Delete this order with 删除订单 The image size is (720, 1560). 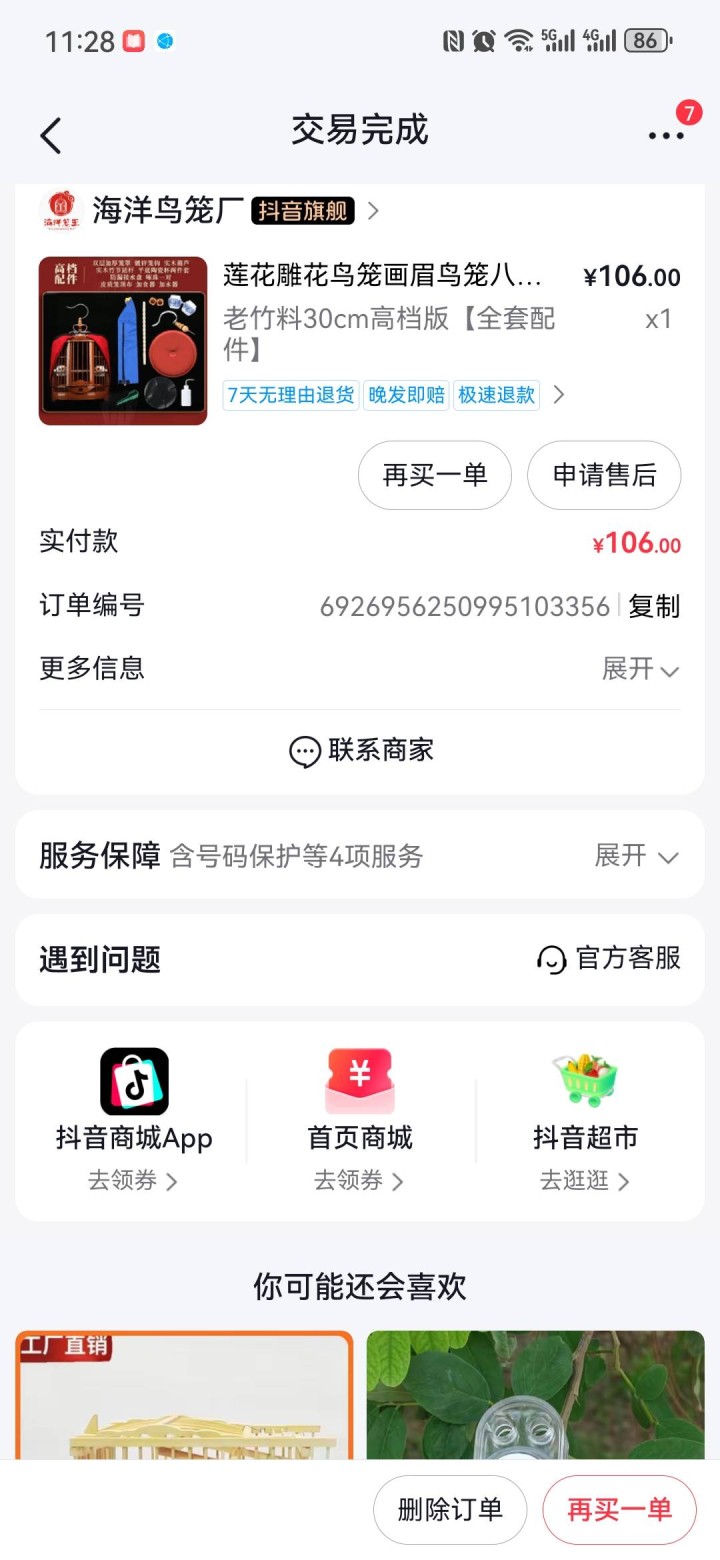pyautogui.click(x=450, y=1510)
